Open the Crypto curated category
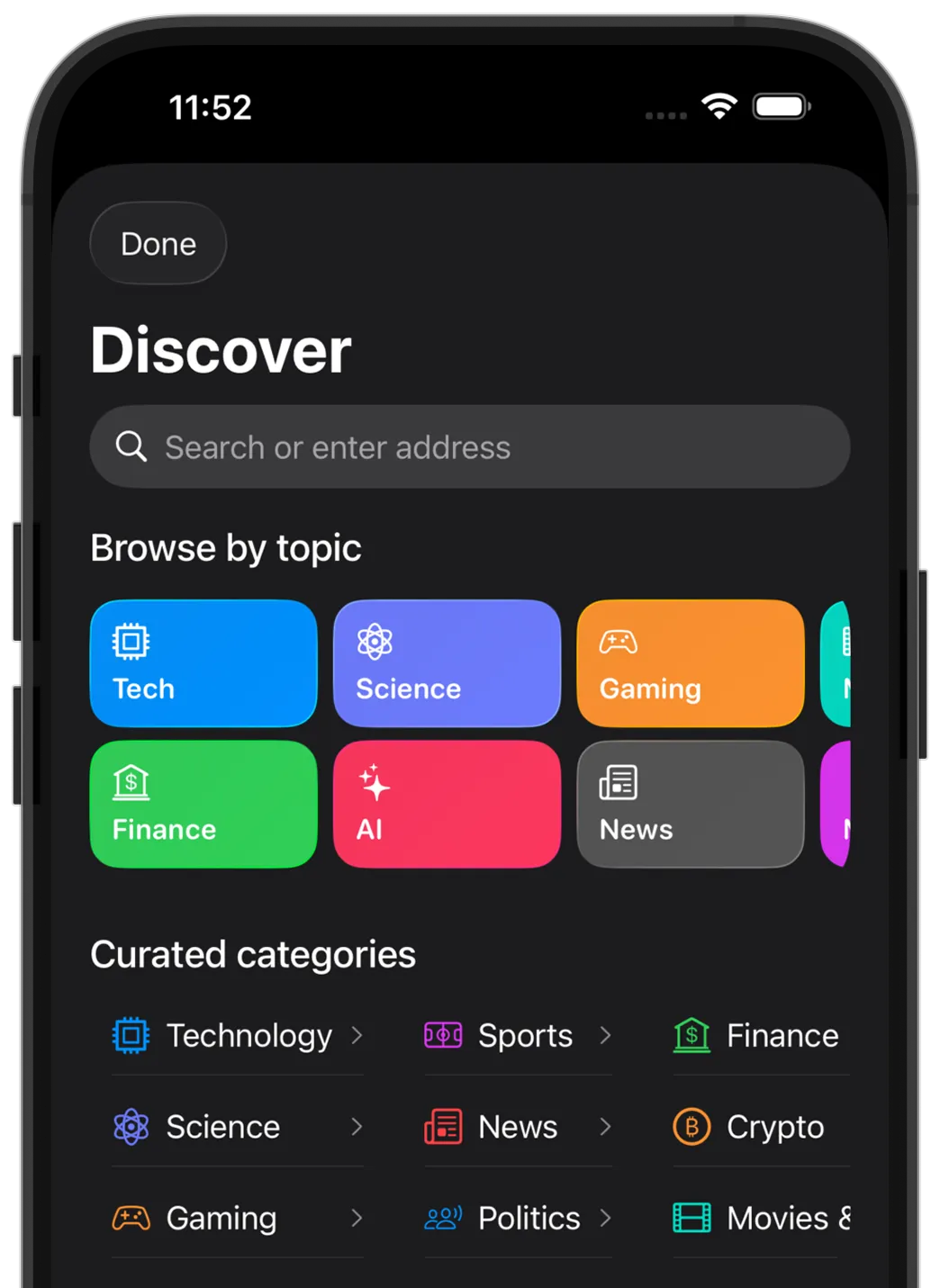The image size is (940, 1288). [x=761, y=1127]
